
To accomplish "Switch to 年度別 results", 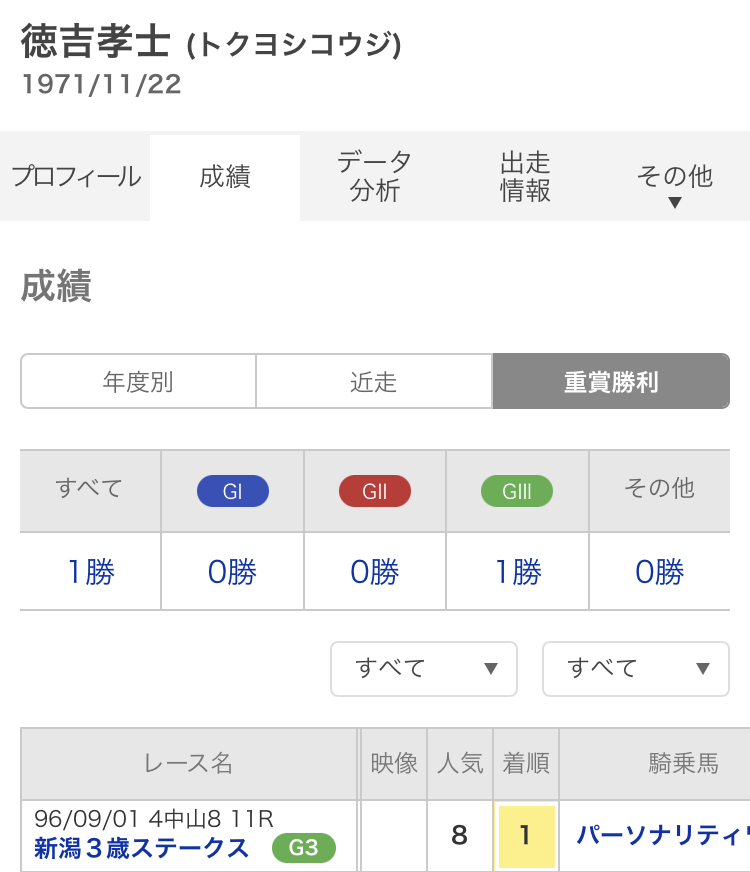I will 138,382.
